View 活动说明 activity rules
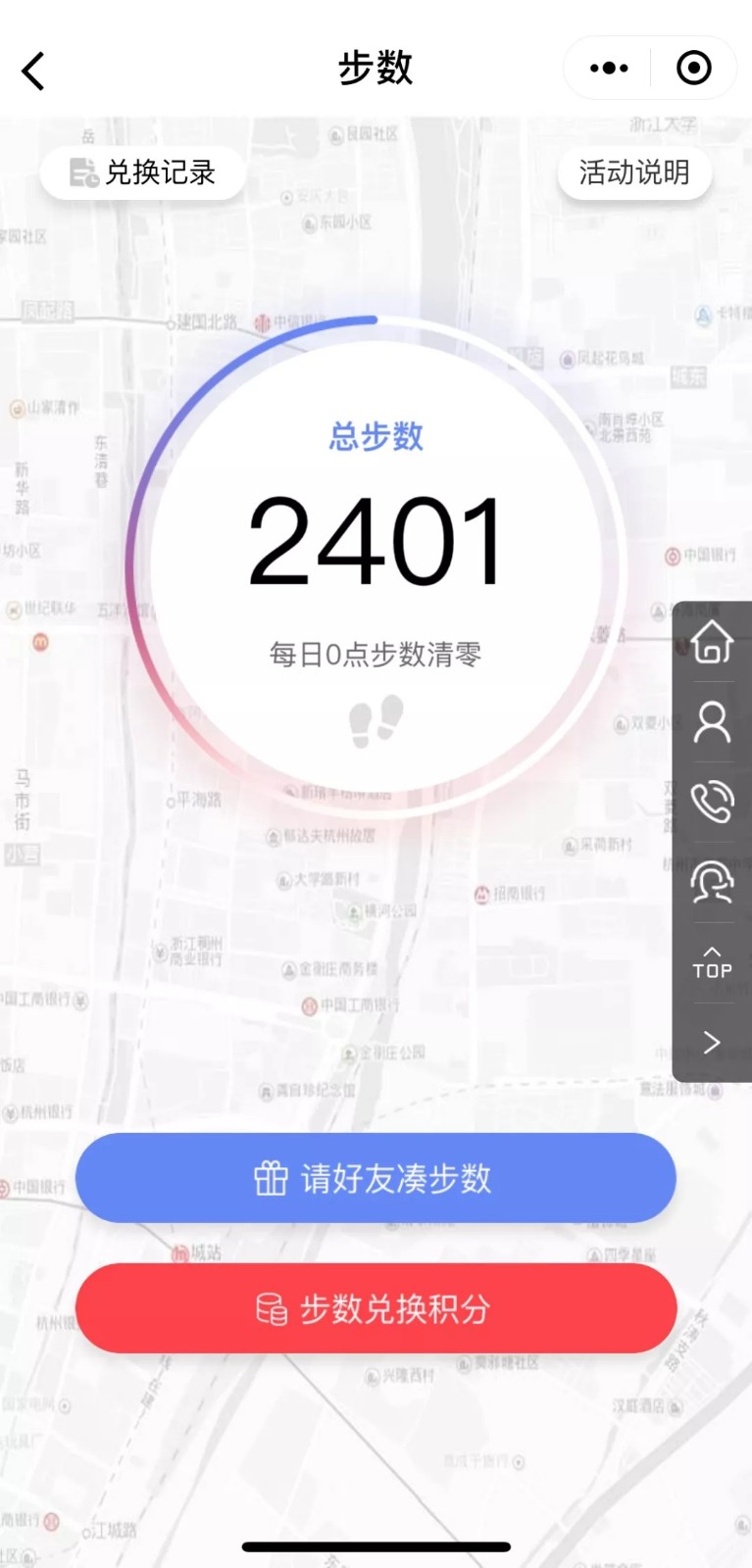Image resolution: width=752 pixels, height=1568 pixels. (634, 172)
